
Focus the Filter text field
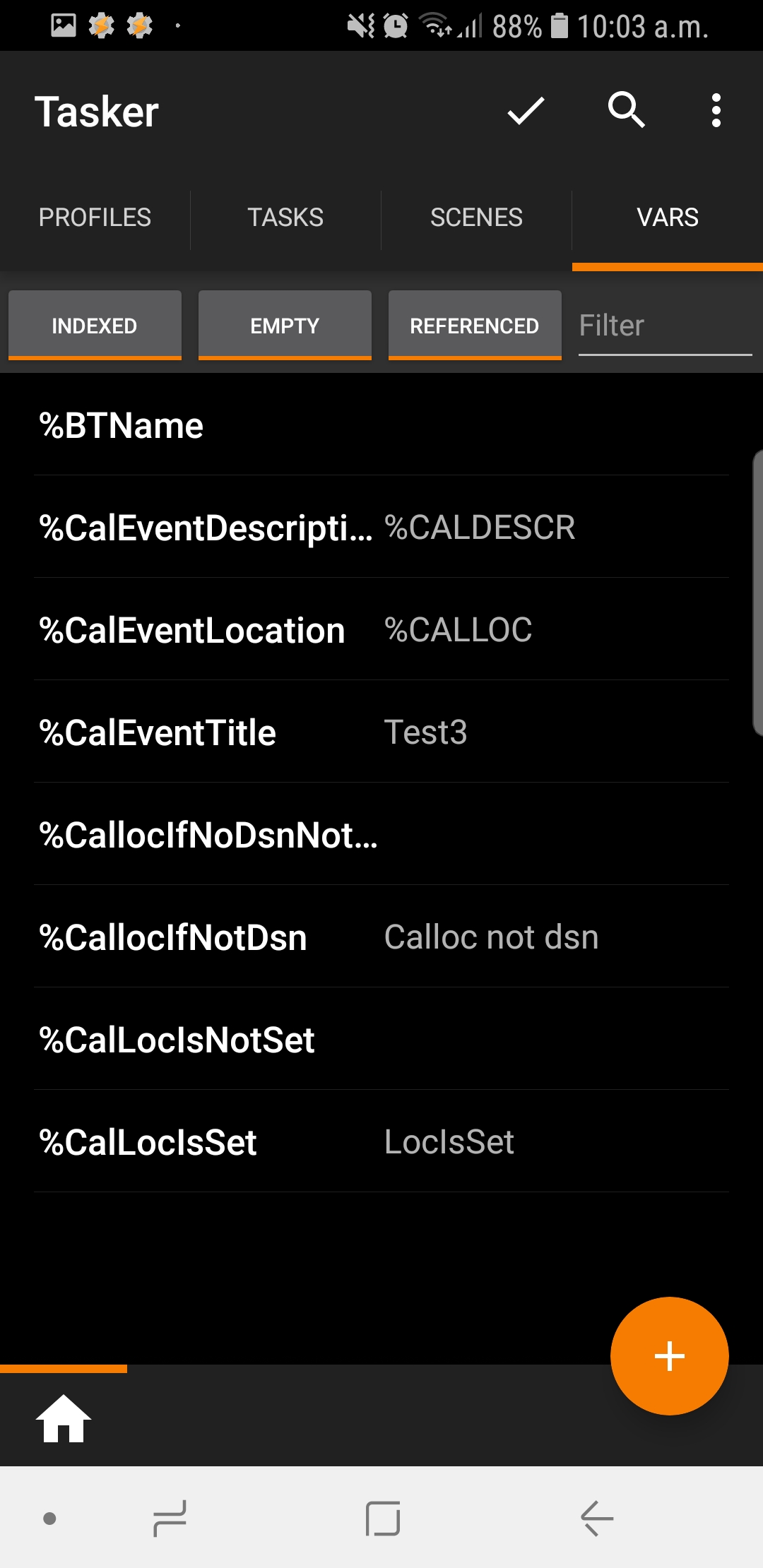click(664, 326)
